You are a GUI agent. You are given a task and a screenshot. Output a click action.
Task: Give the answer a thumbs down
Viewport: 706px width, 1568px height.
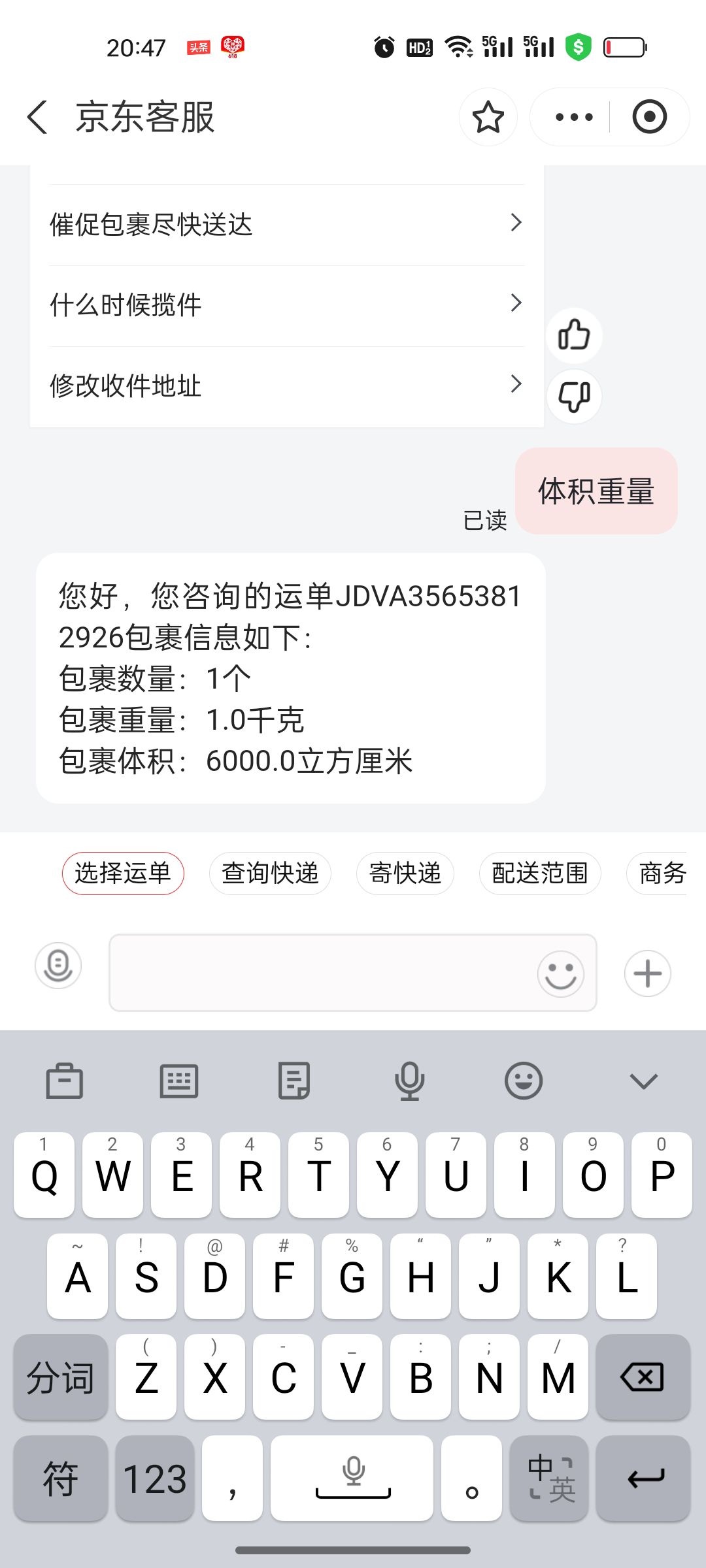tap(574, 396)
